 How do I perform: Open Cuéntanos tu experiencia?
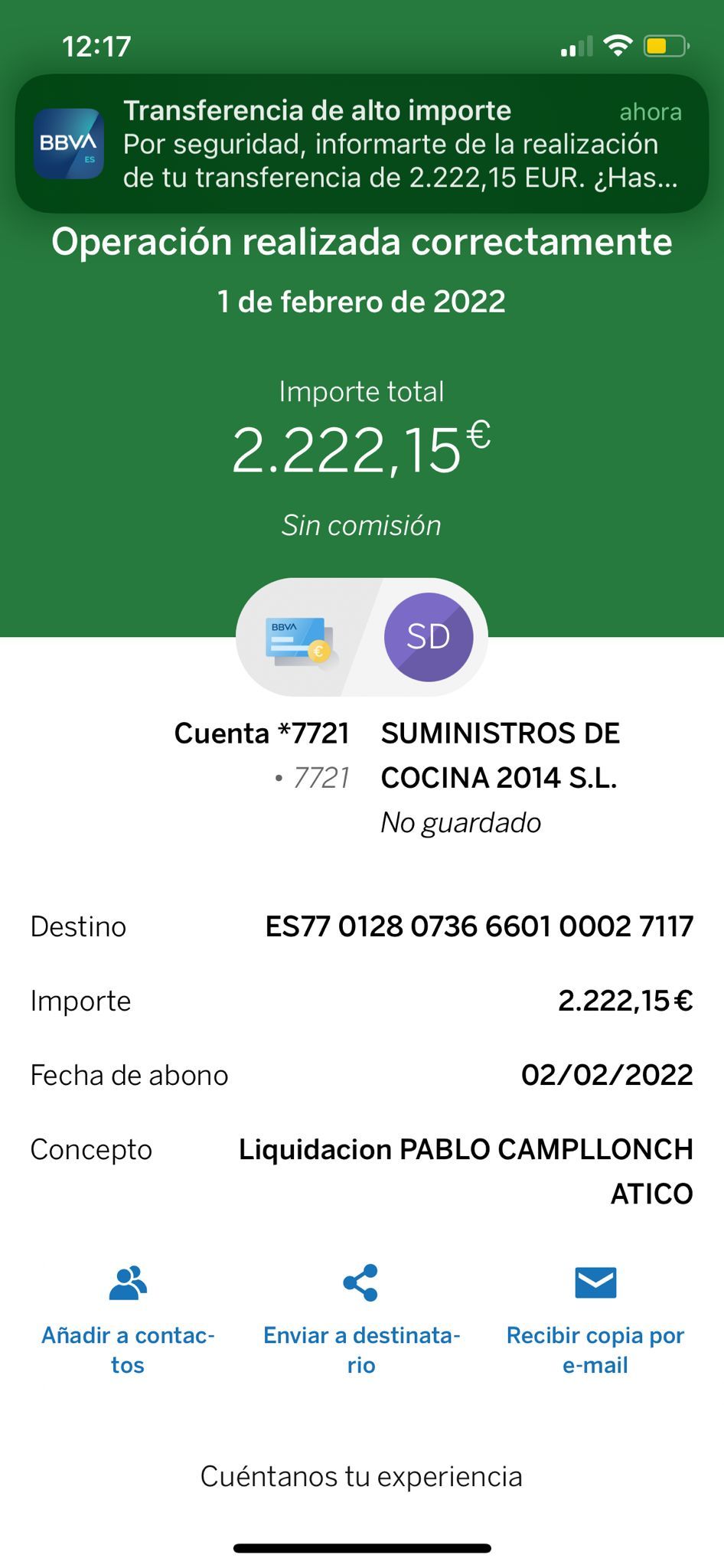pyautogui.click(x=361, y=1476)
